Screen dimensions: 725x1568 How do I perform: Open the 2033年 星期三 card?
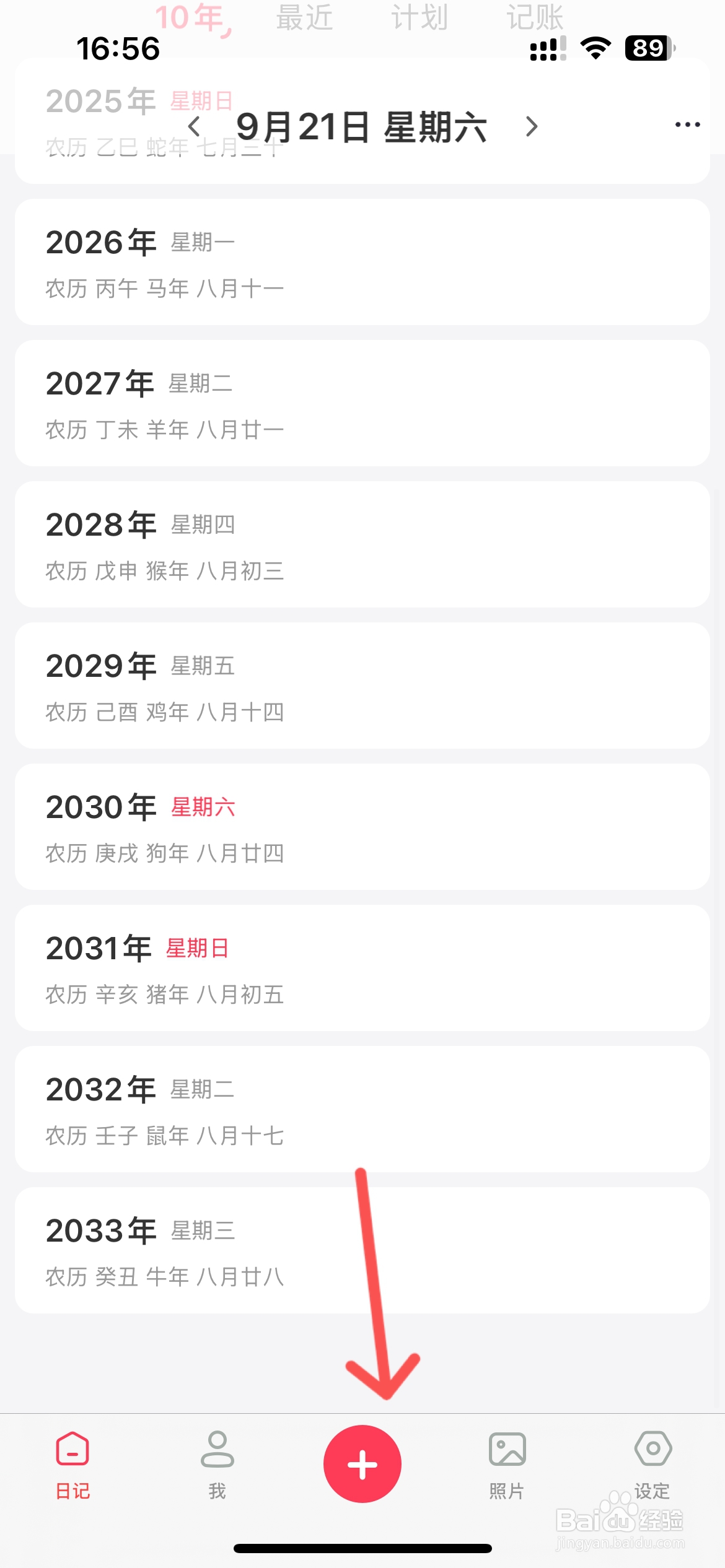[x=362, y=1250]
